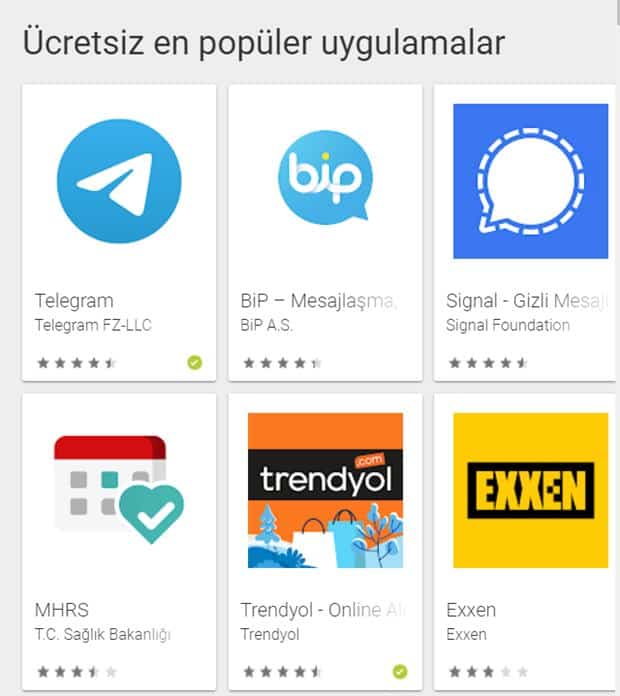Open the BiP Mesajlaşma app card
620x696 pixels.
(x=325, y=182)
